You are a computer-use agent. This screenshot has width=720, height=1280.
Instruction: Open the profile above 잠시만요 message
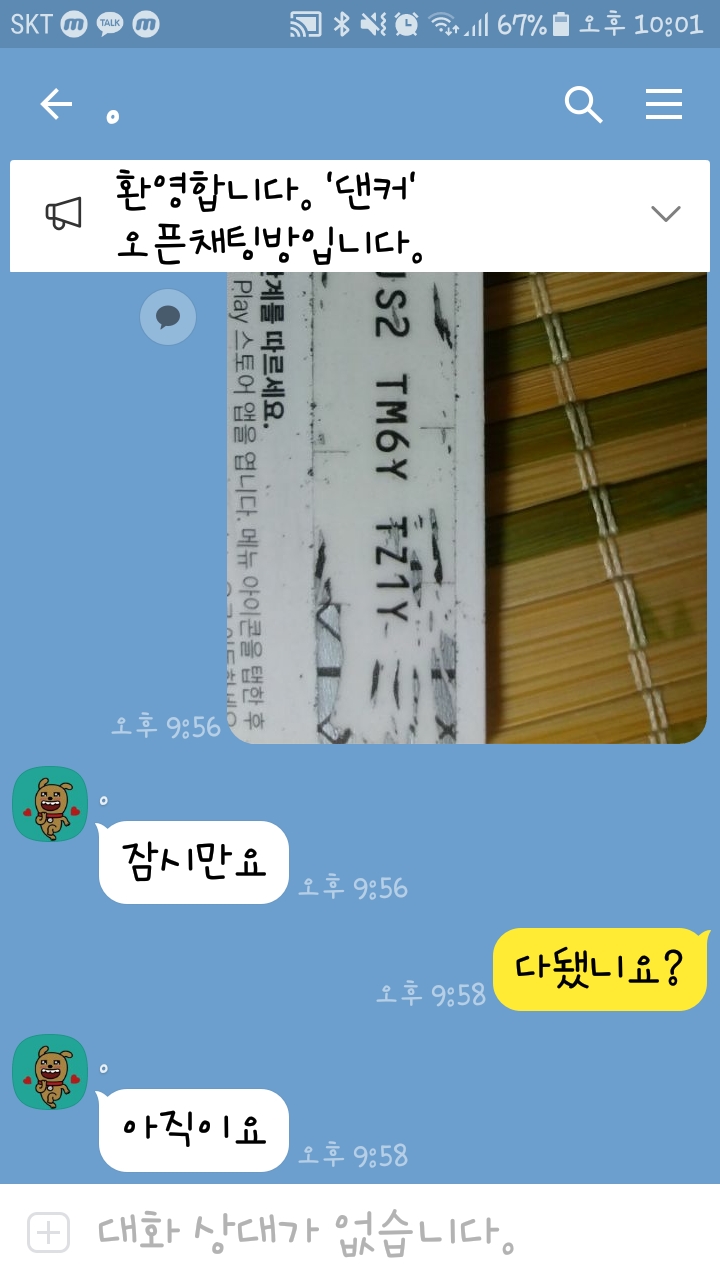50,804
